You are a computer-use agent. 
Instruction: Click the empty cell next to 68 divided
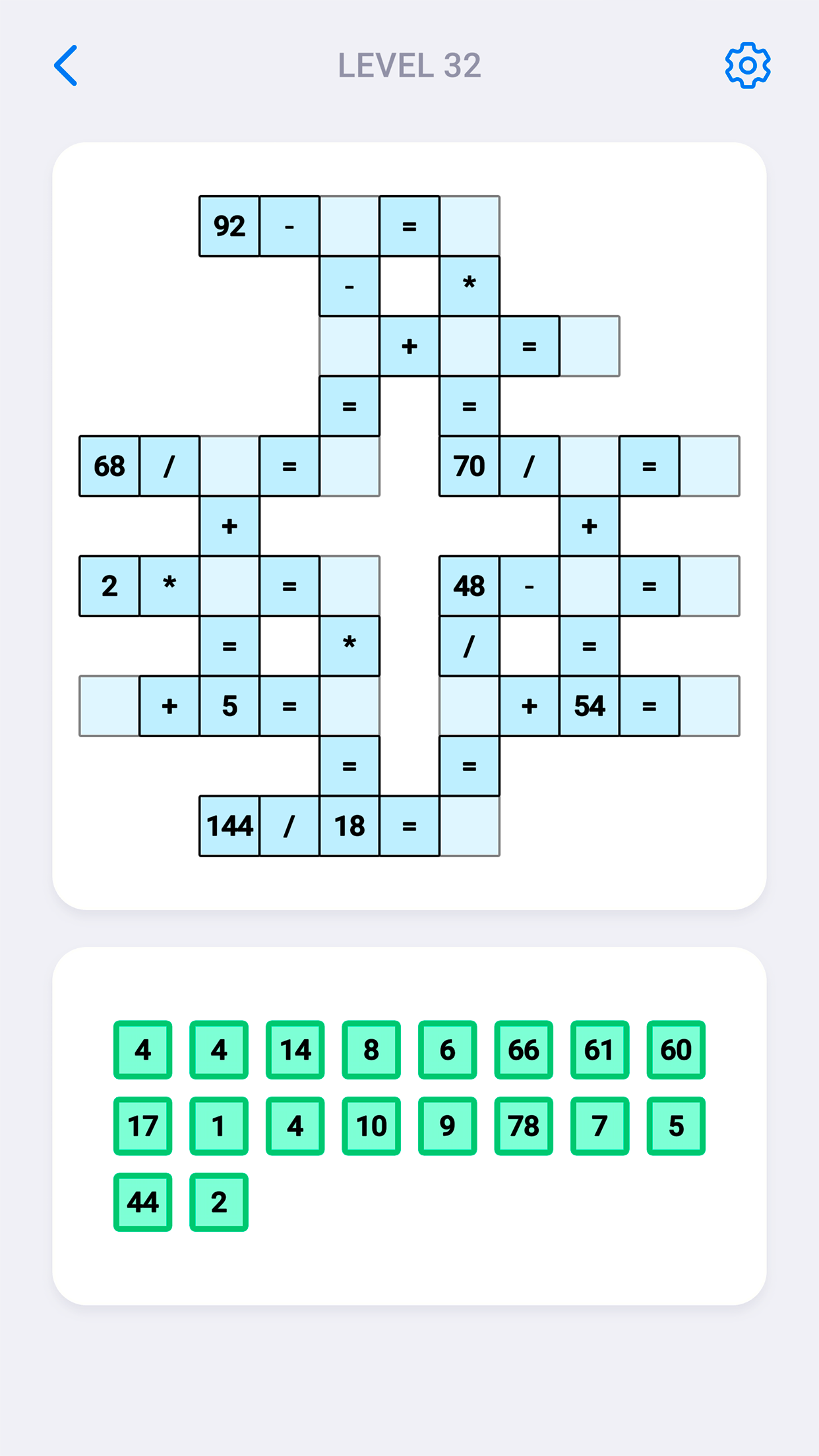229,466
